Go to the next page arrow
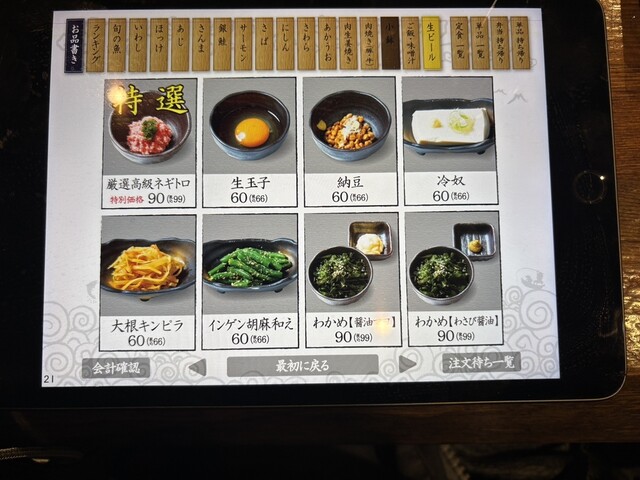 407,364
